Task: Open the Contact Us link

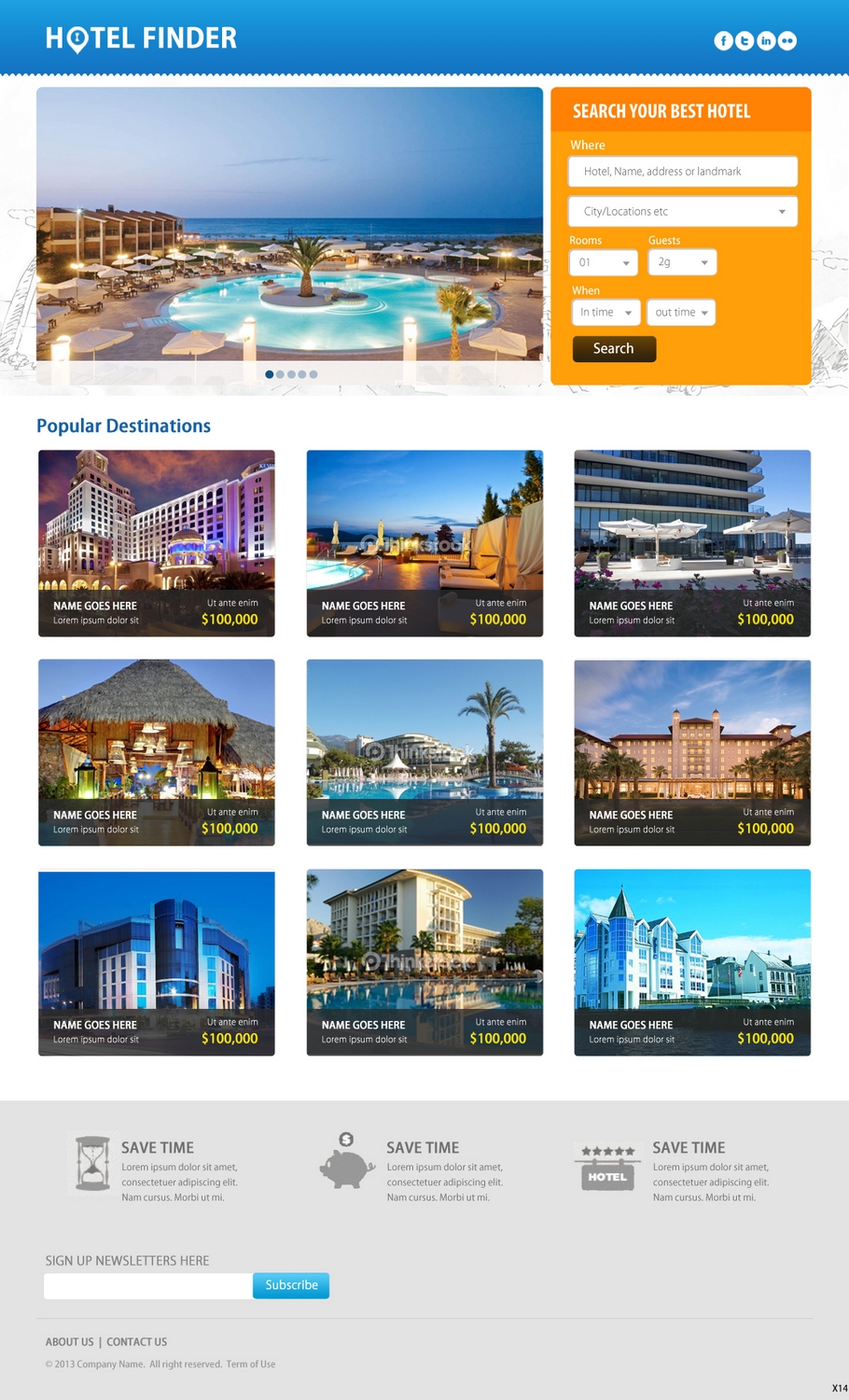Action: pos(137,1342)
